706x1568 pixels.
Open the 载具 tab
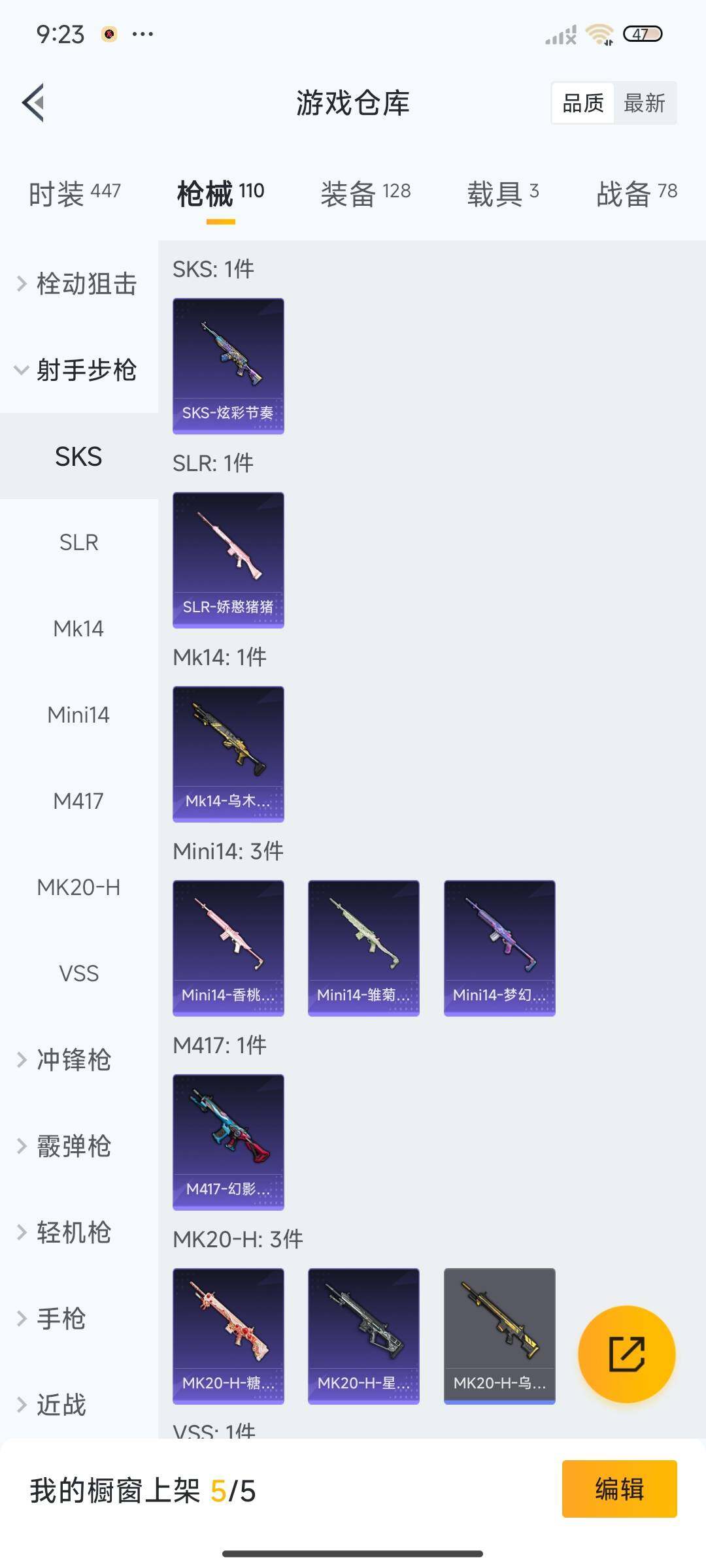(x=502, y=193)
